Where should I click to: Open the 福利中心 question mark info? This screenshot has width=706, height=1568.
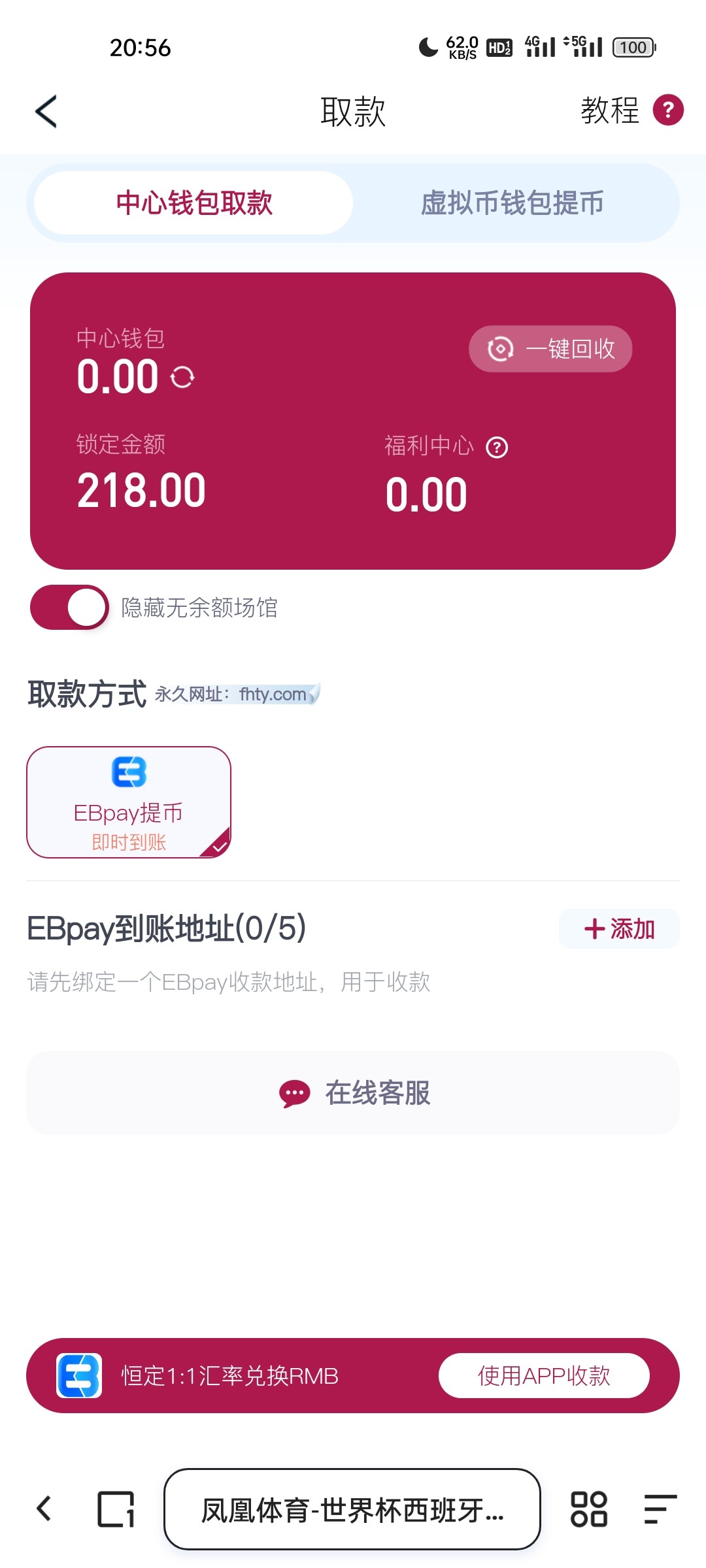pyautogui.click(x=497, y=448)
